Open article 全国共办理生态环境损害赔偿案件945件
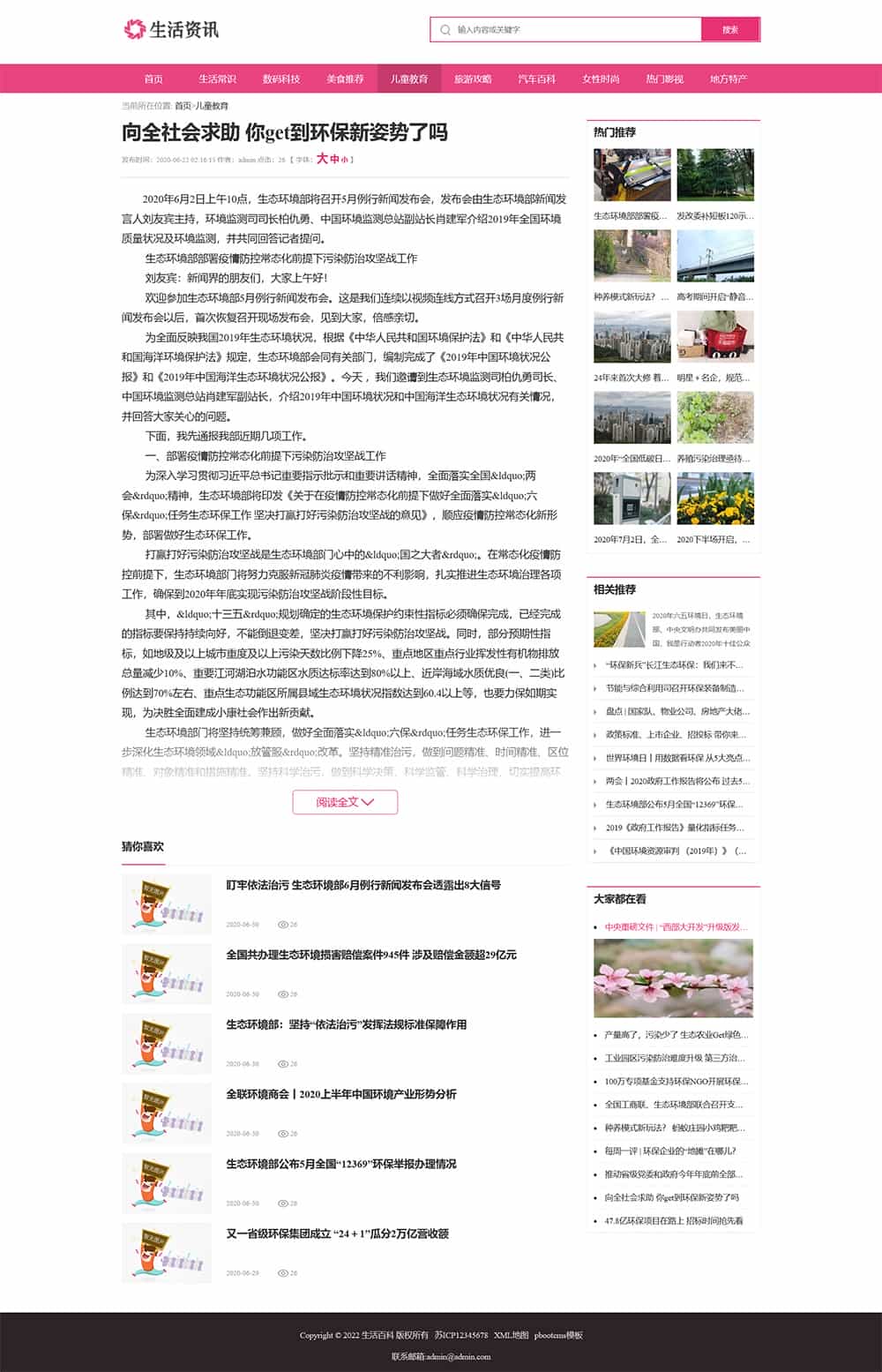The width and height of the screenshot is (882, 1372). (x=371, y=955)
